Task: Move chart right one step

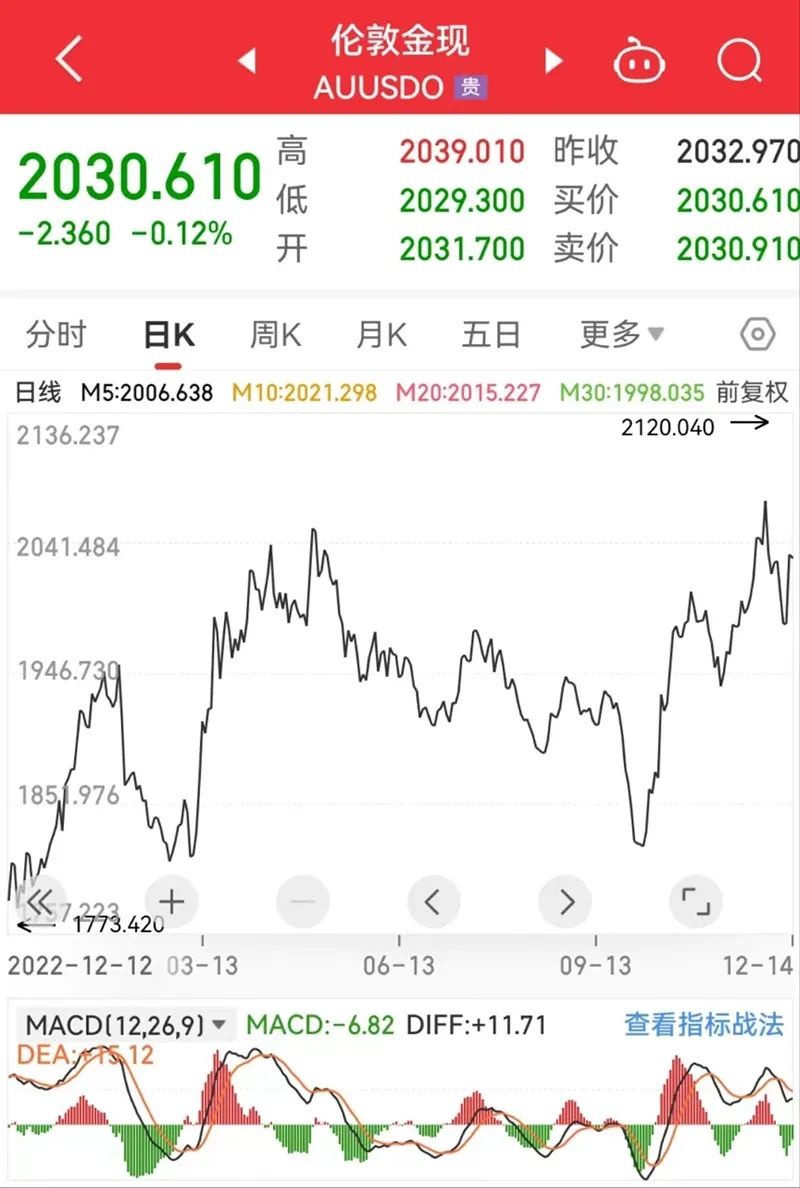Action: click(x=565, y=901)
